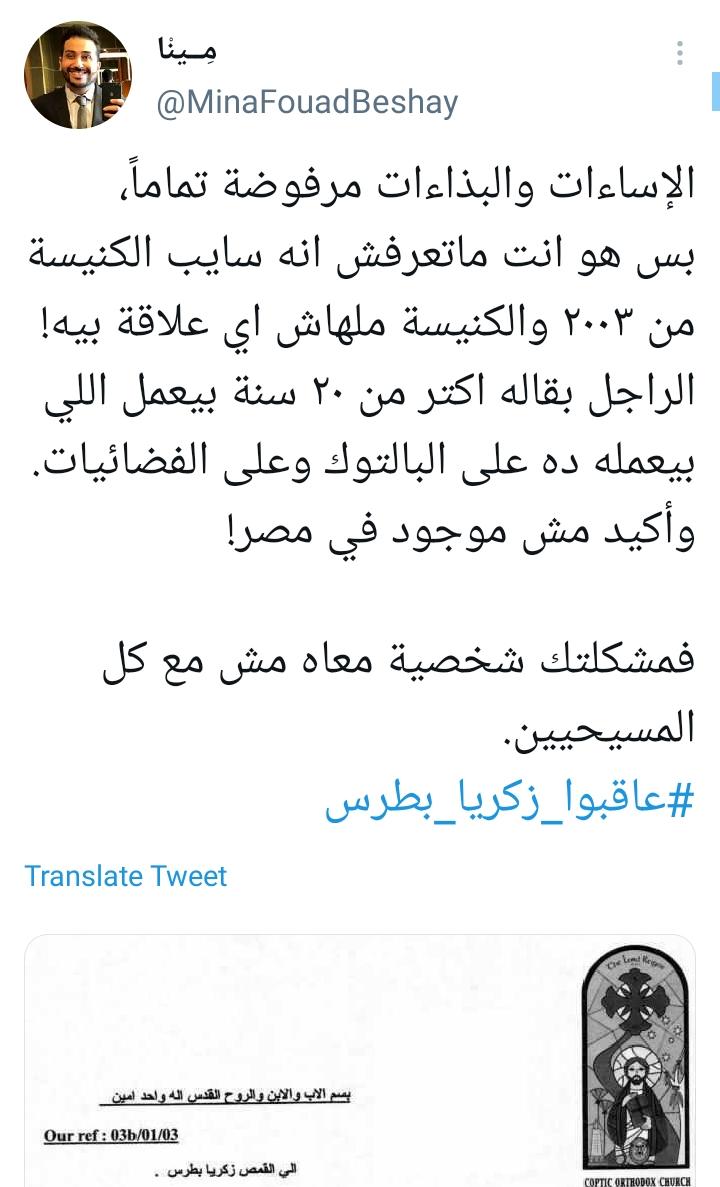The width and height of the screenshot is (720, 1187).
Task: Open the attached Coptic Orthodox Church document image
Action: [x=360, y=1060]
